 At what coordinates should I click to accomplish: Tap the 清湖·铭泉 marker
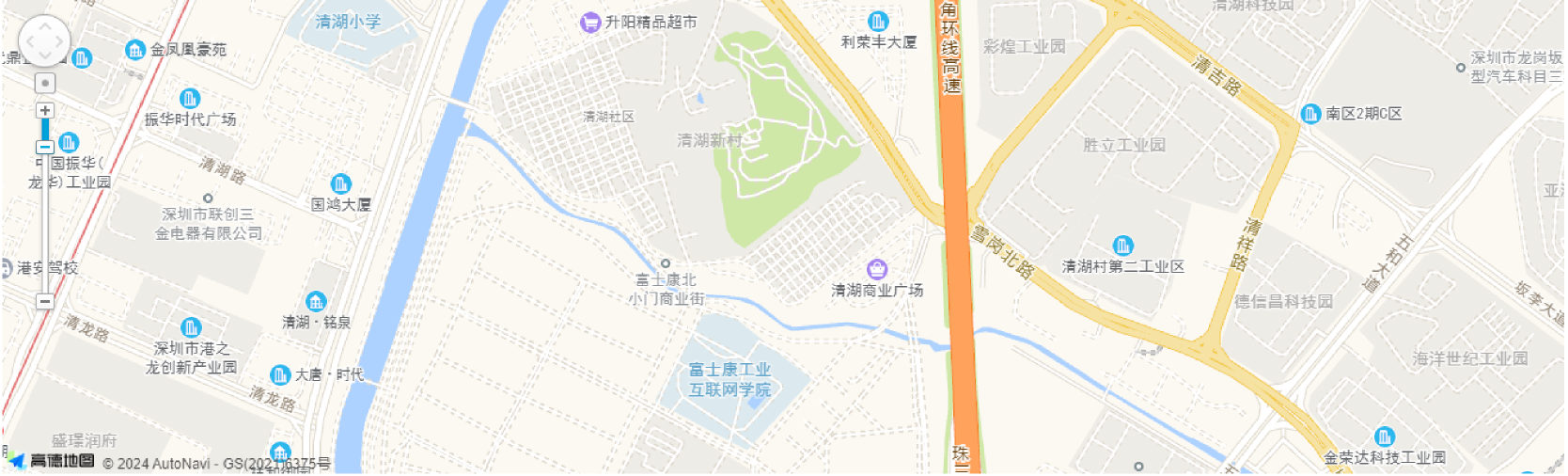coord(317,302)
